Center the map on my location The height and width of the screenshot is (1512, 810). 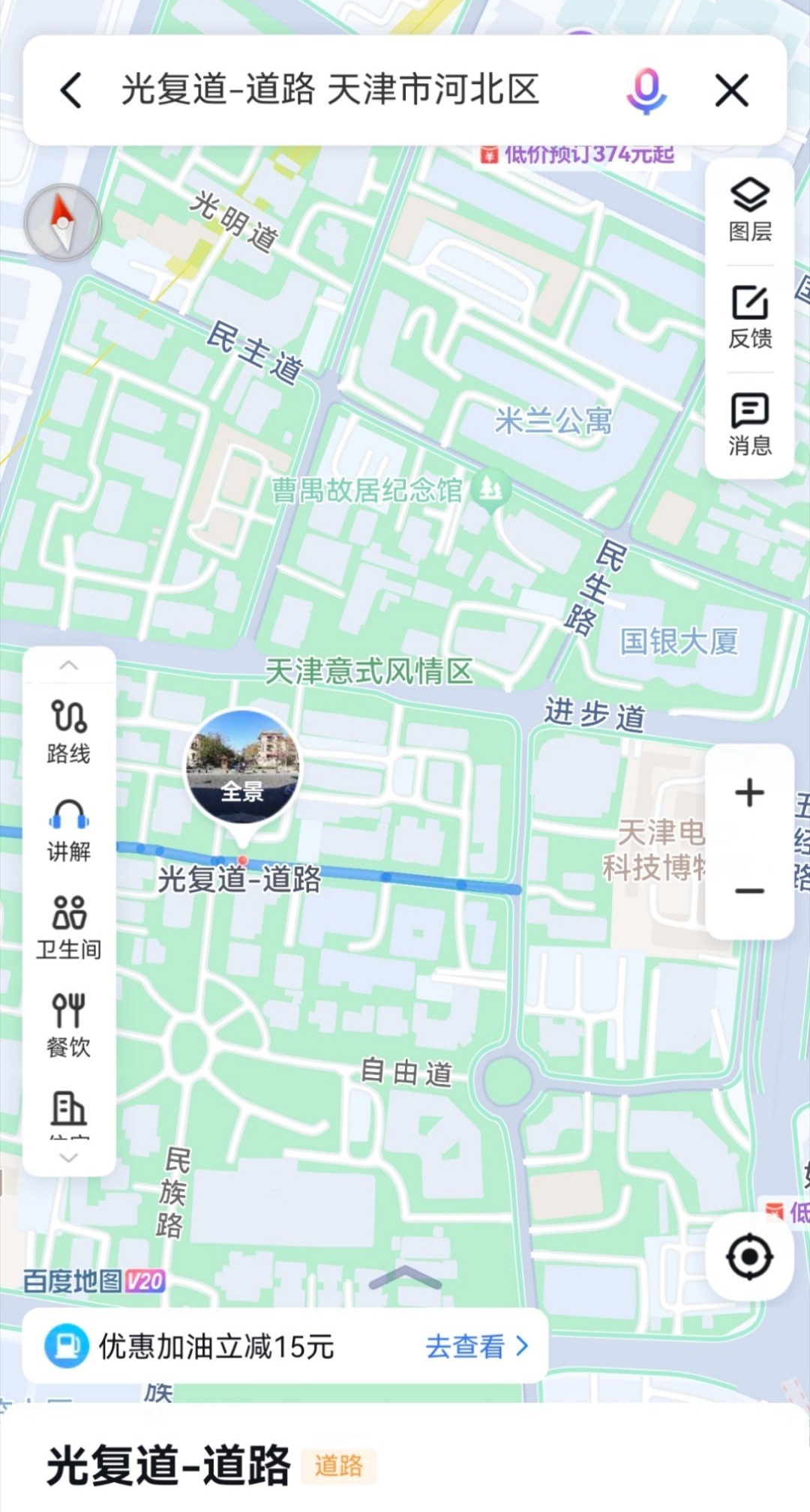[749, 1256]
